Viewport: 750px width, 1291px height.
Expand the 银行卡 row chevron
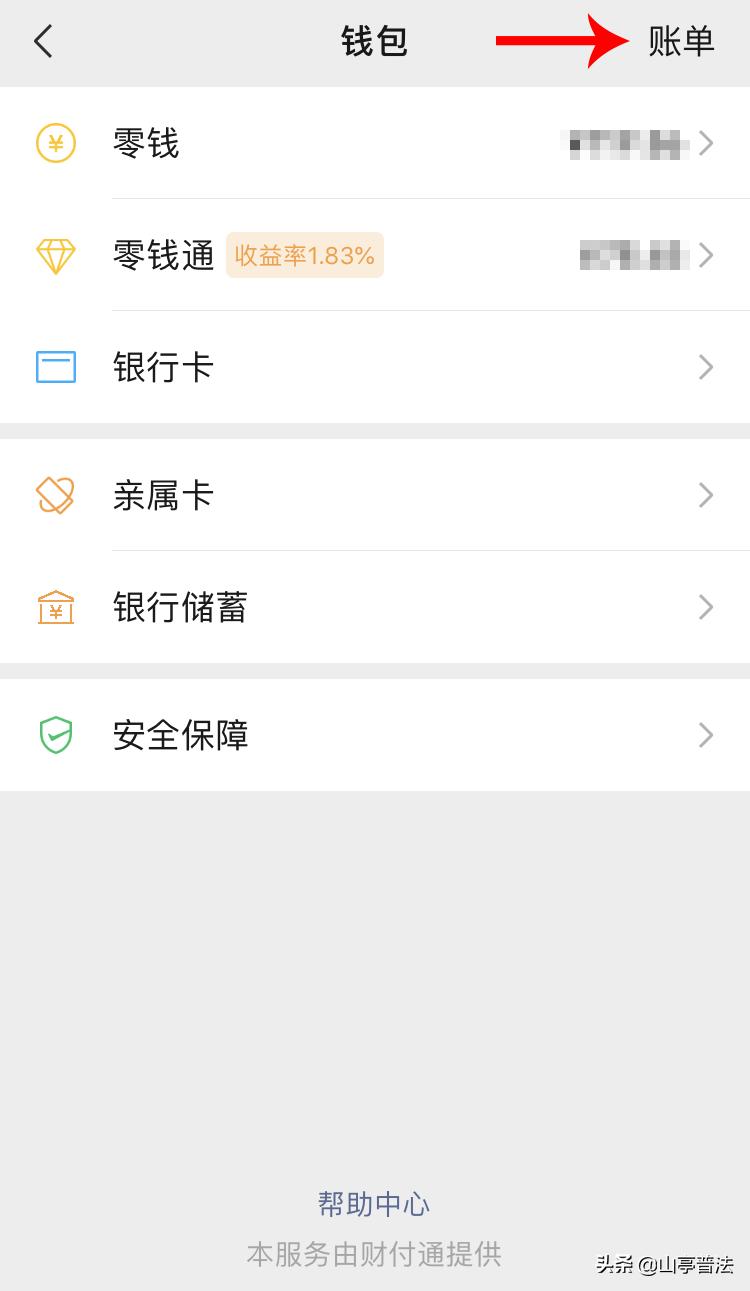(706, 367)
